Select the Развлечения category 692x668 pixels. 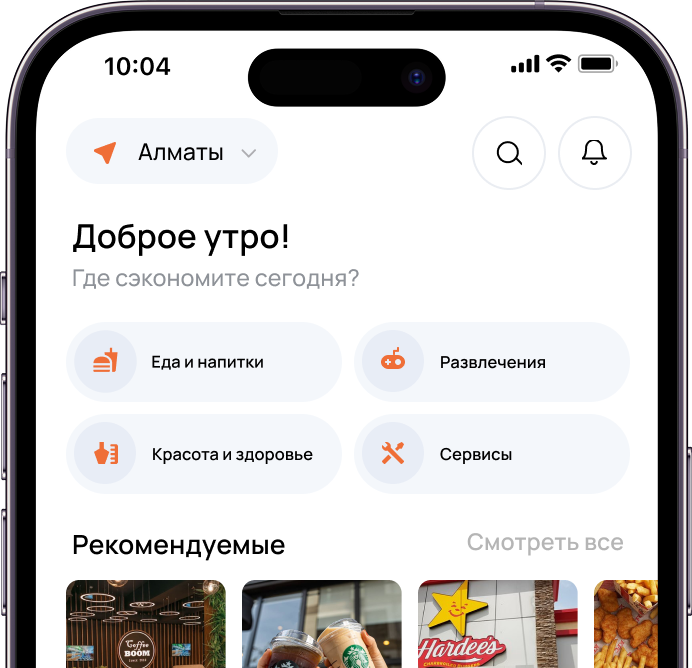point(492,362)
